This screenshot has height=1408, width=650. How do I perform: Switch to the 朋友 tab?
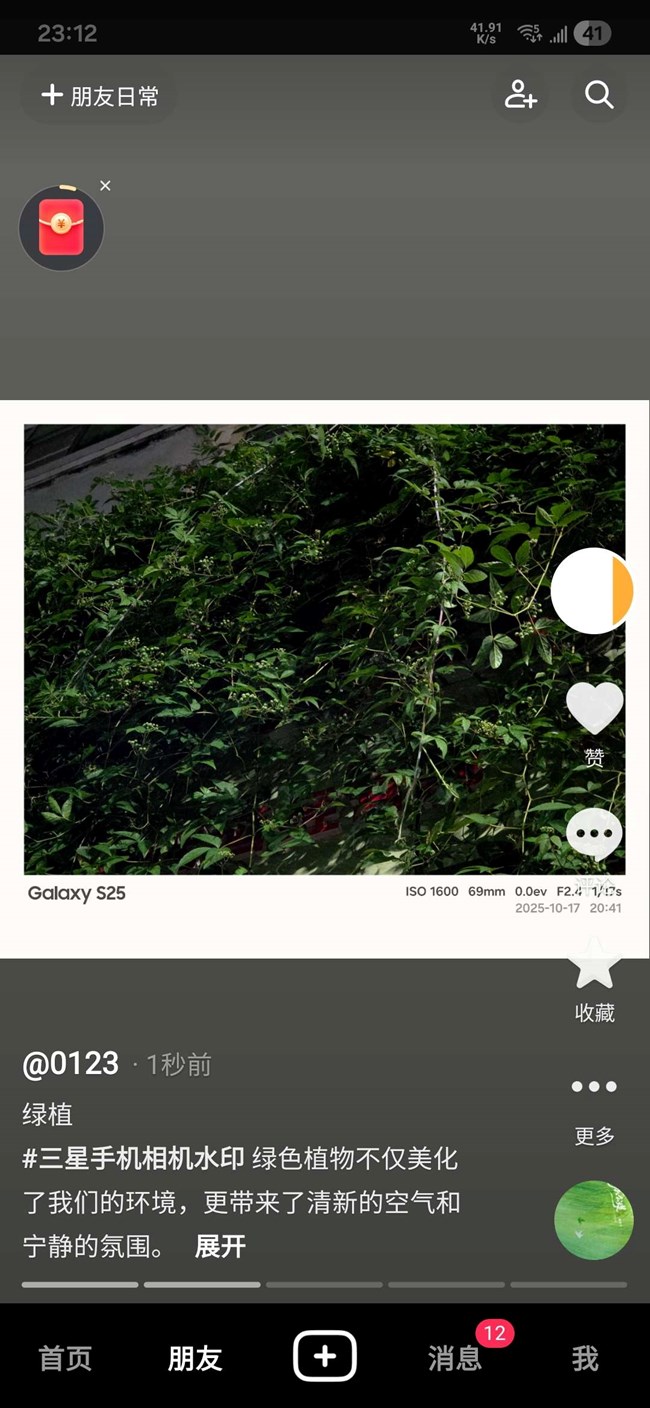[x=194, y=1358]
